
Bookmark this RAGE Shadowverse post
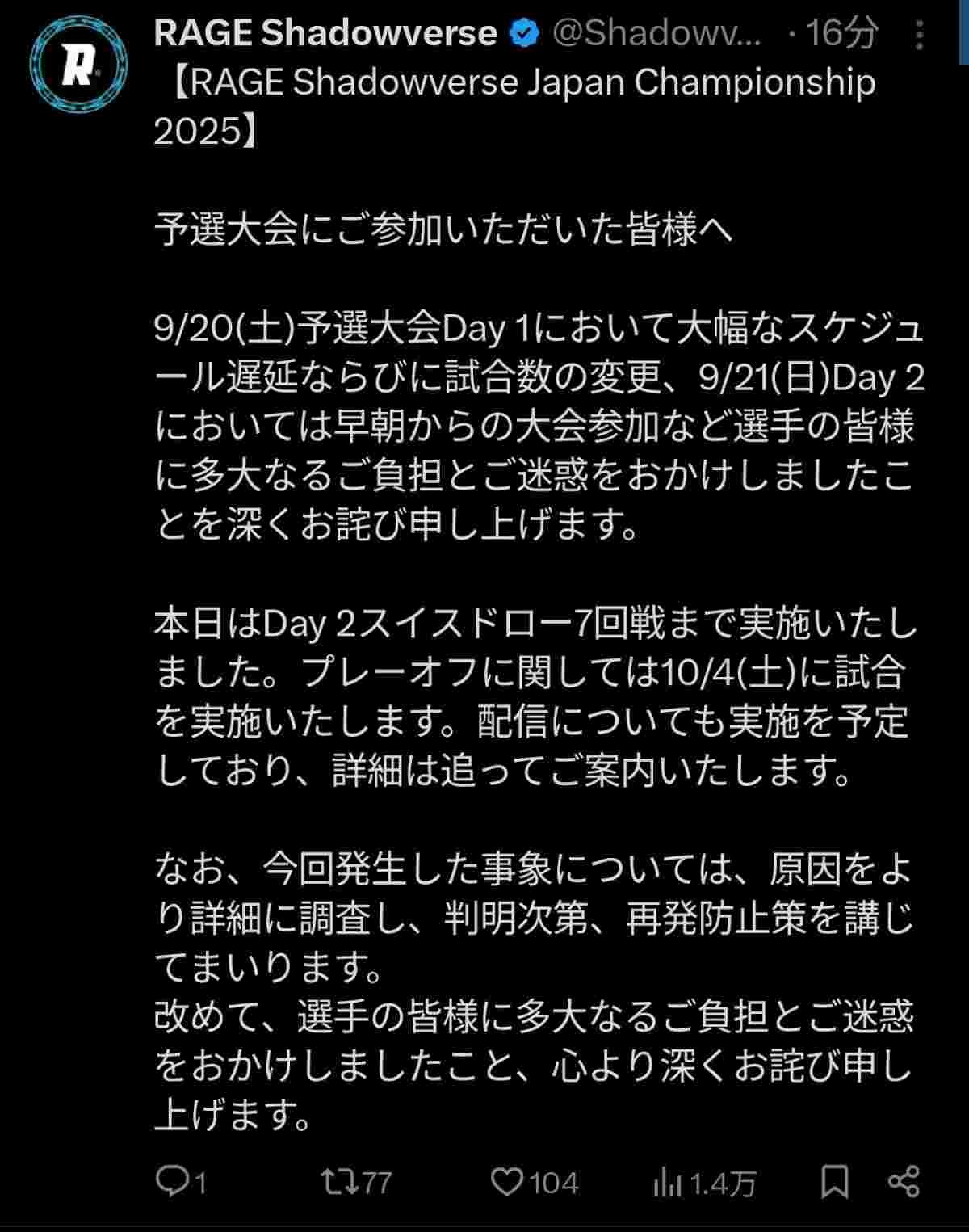click(834, 1183)
